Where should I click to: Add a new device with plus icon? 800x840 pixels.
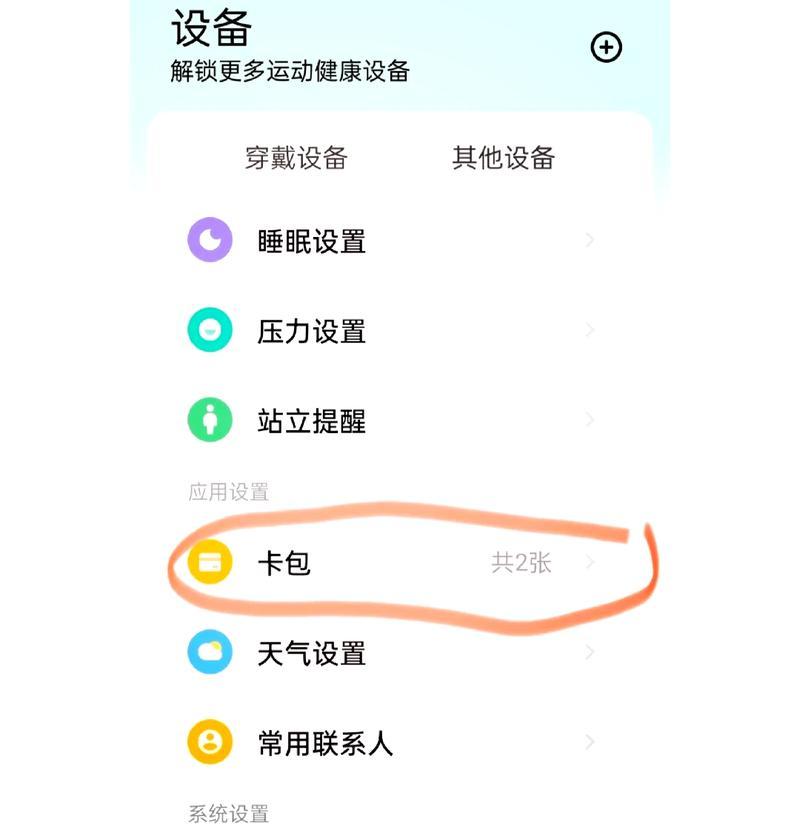point(607,47)
